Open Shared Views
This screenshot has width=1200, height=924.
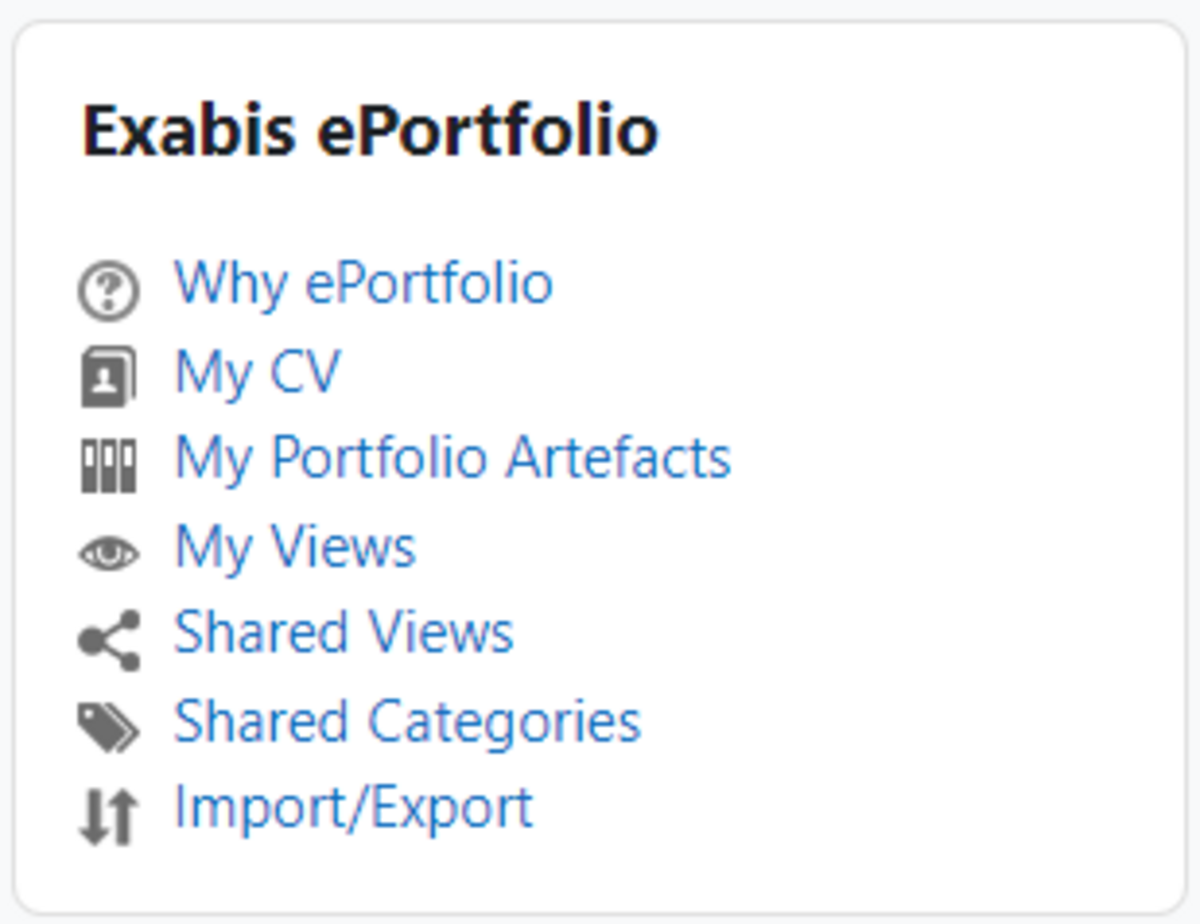point(343,633)
